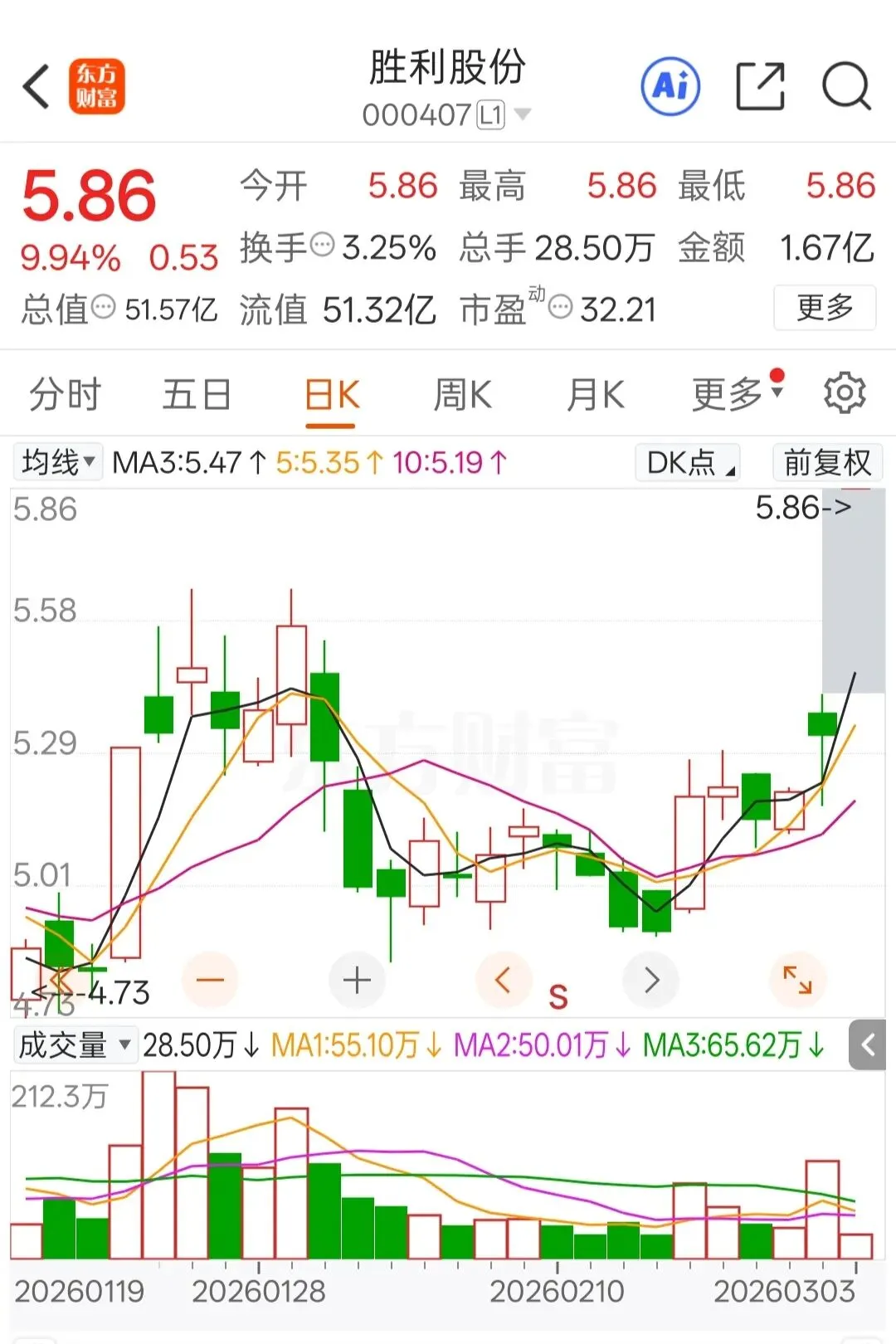This screenshot has width=896, height=1344.
Task: Zoom out the K-line chart
Action: pyautogui.click(x=210, y=981)
